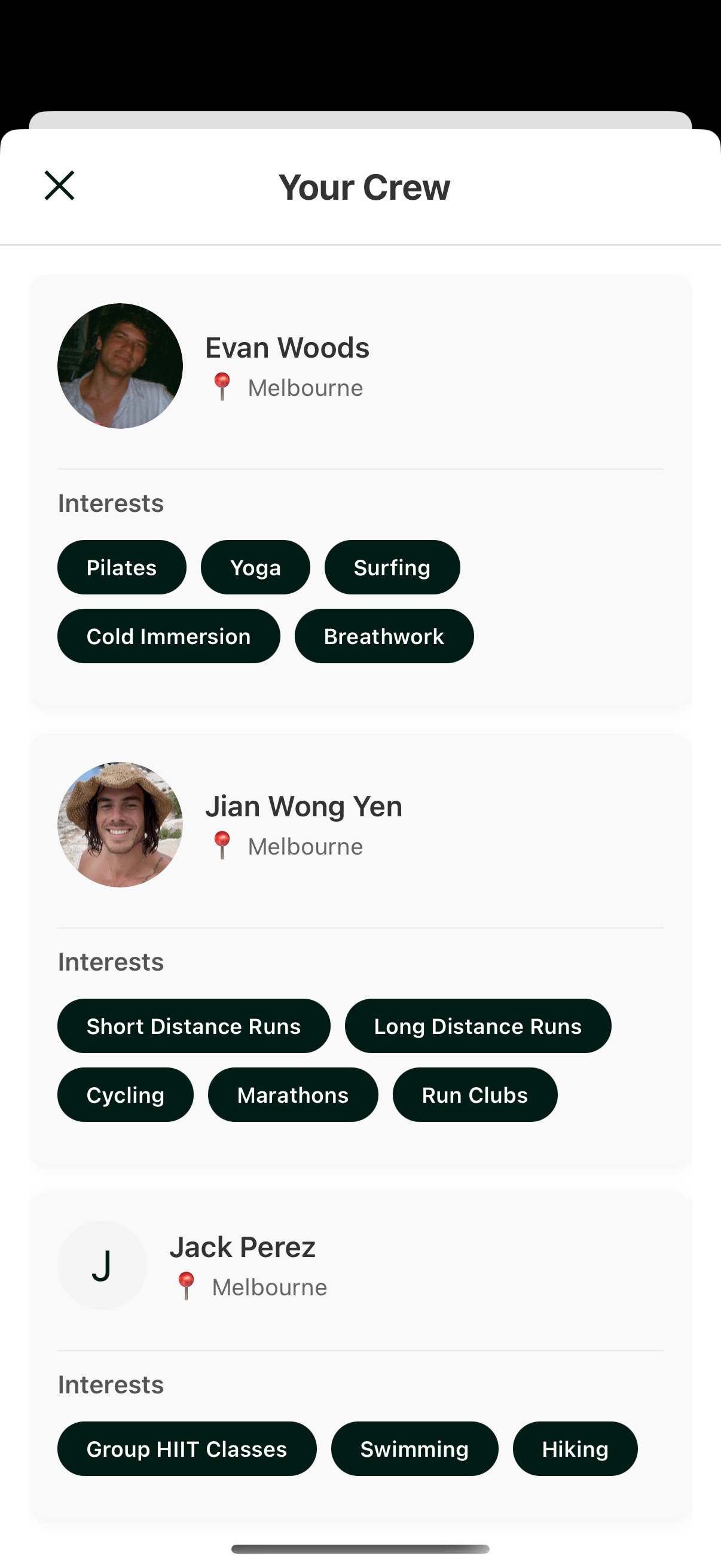Tap the Melbourne location label under Evan Woods
Screen dimensions: 721x1568
click(x=305, y=387)
